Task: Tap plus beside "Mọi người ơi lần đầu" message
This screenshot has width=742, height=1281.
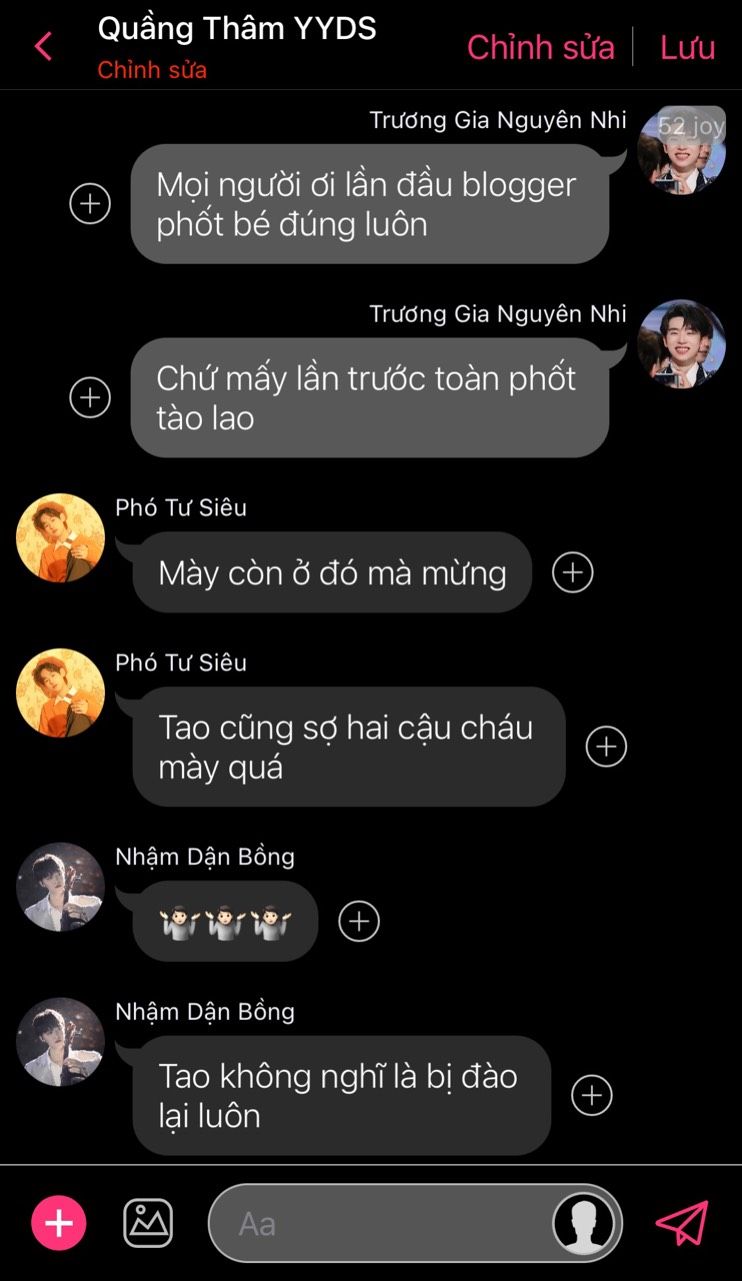Action: tap(90, 204)
